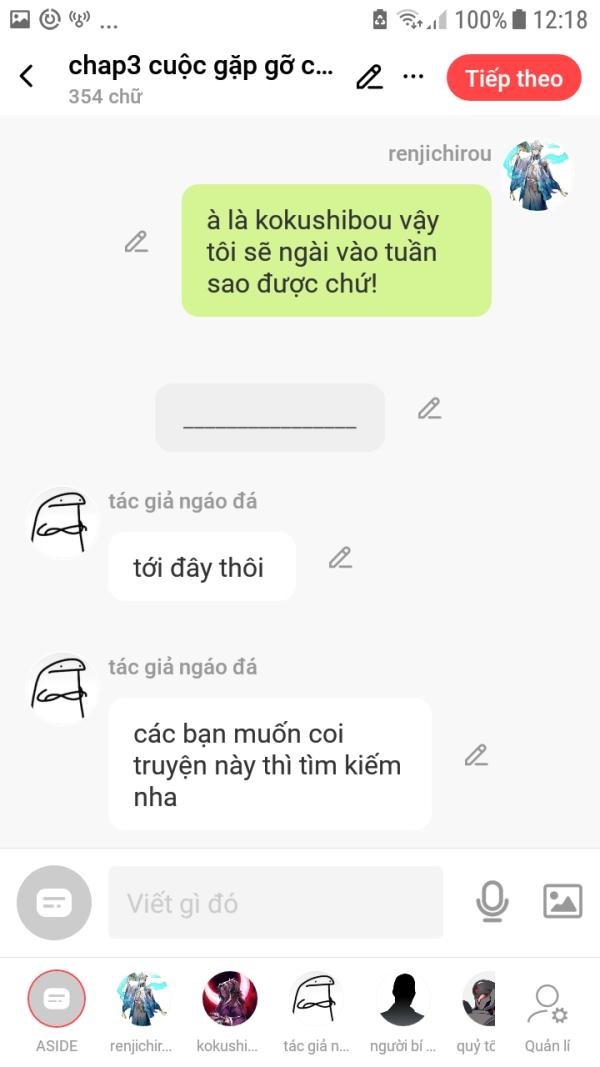Screen dimensions: 600x1067
Task: Choose character kokushibou as speaker
Action: click(228, 1011)
